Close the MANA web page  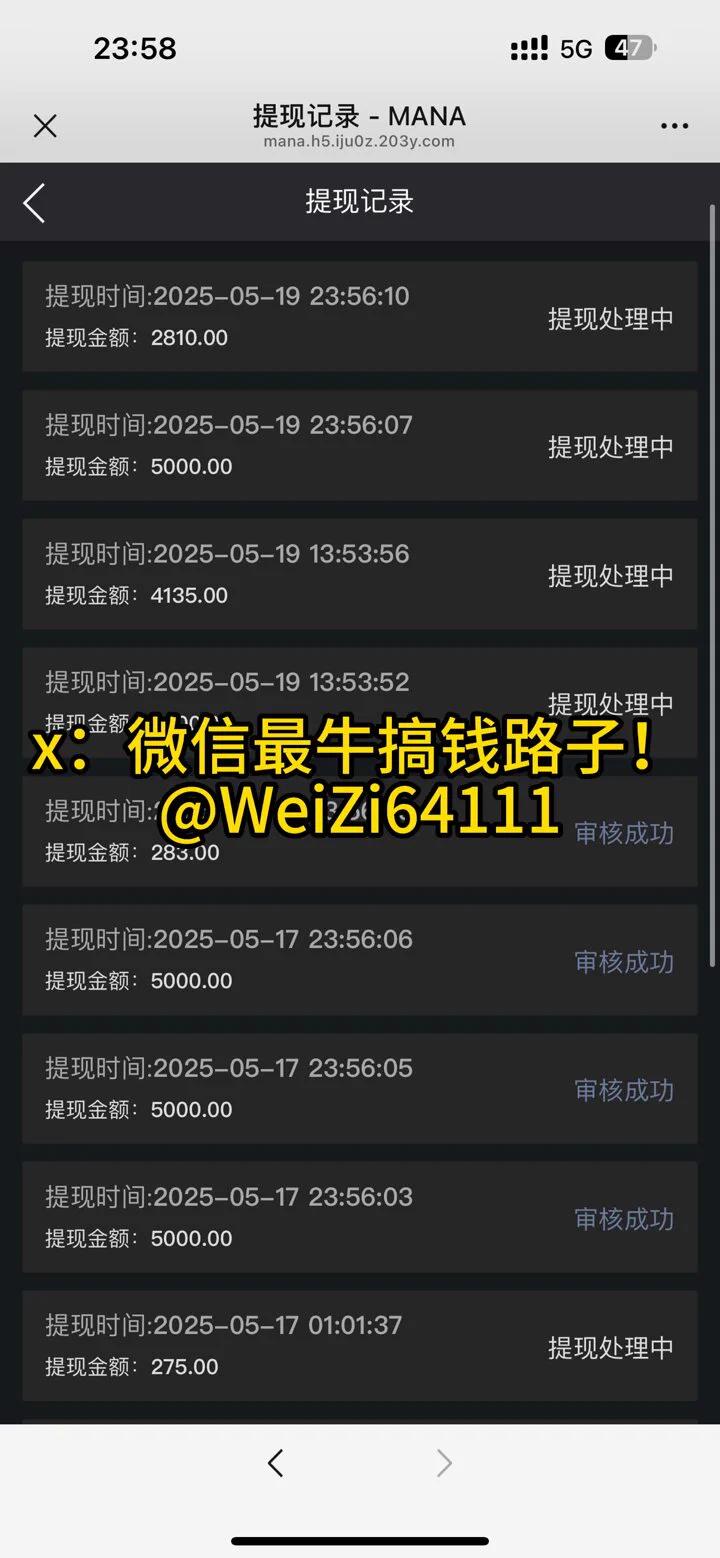(45, 126)
